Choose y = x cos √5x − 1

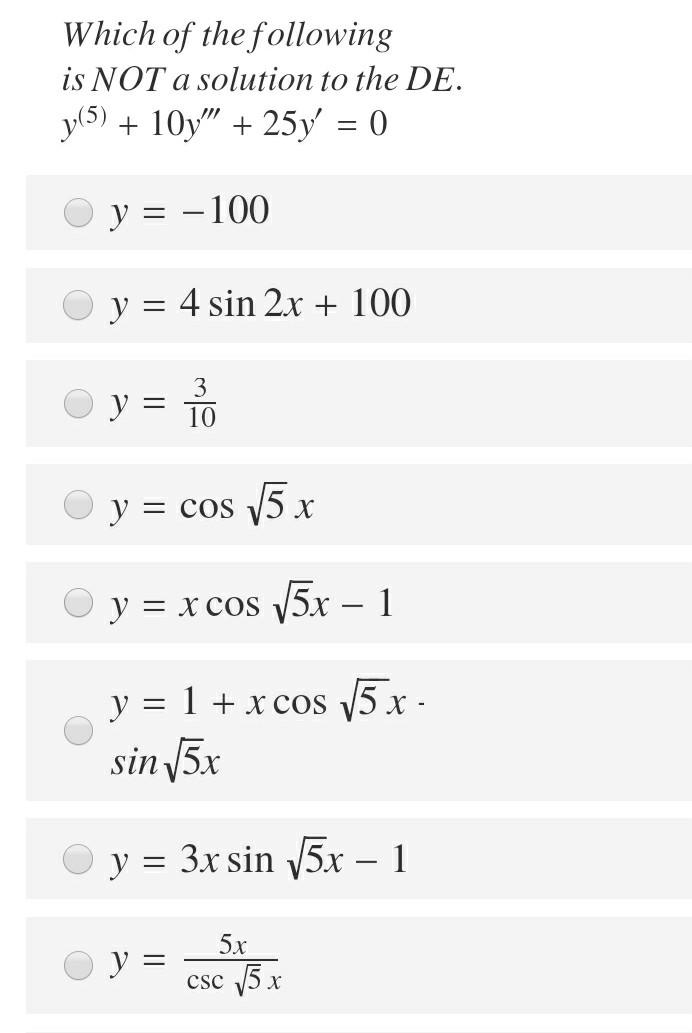[78, 603]
